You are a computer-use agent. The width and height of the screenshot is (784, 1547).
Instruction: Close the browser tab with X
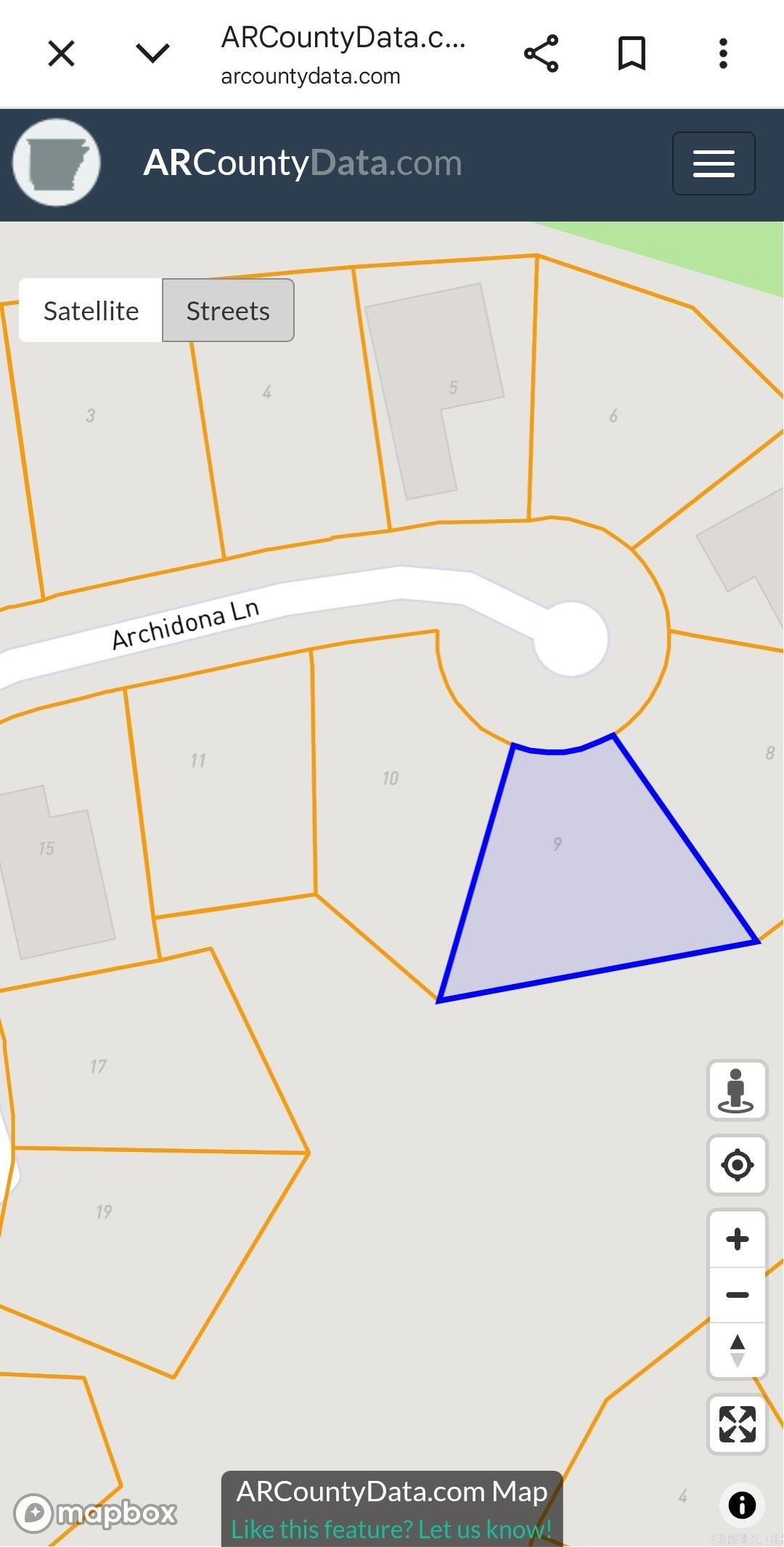coord(61,54)
